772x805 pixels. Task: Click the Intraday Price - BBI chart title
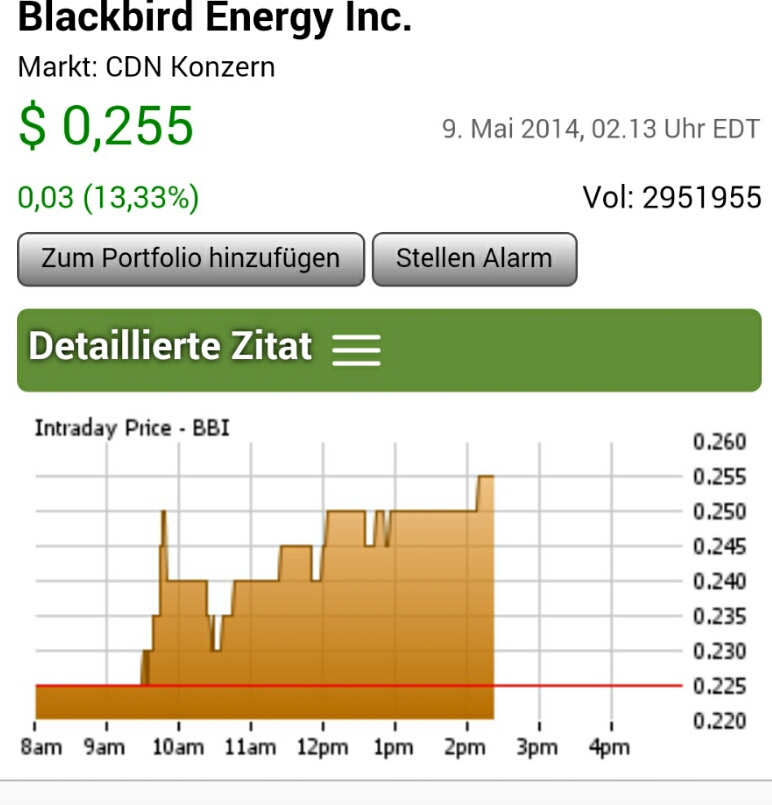point(129,427)
